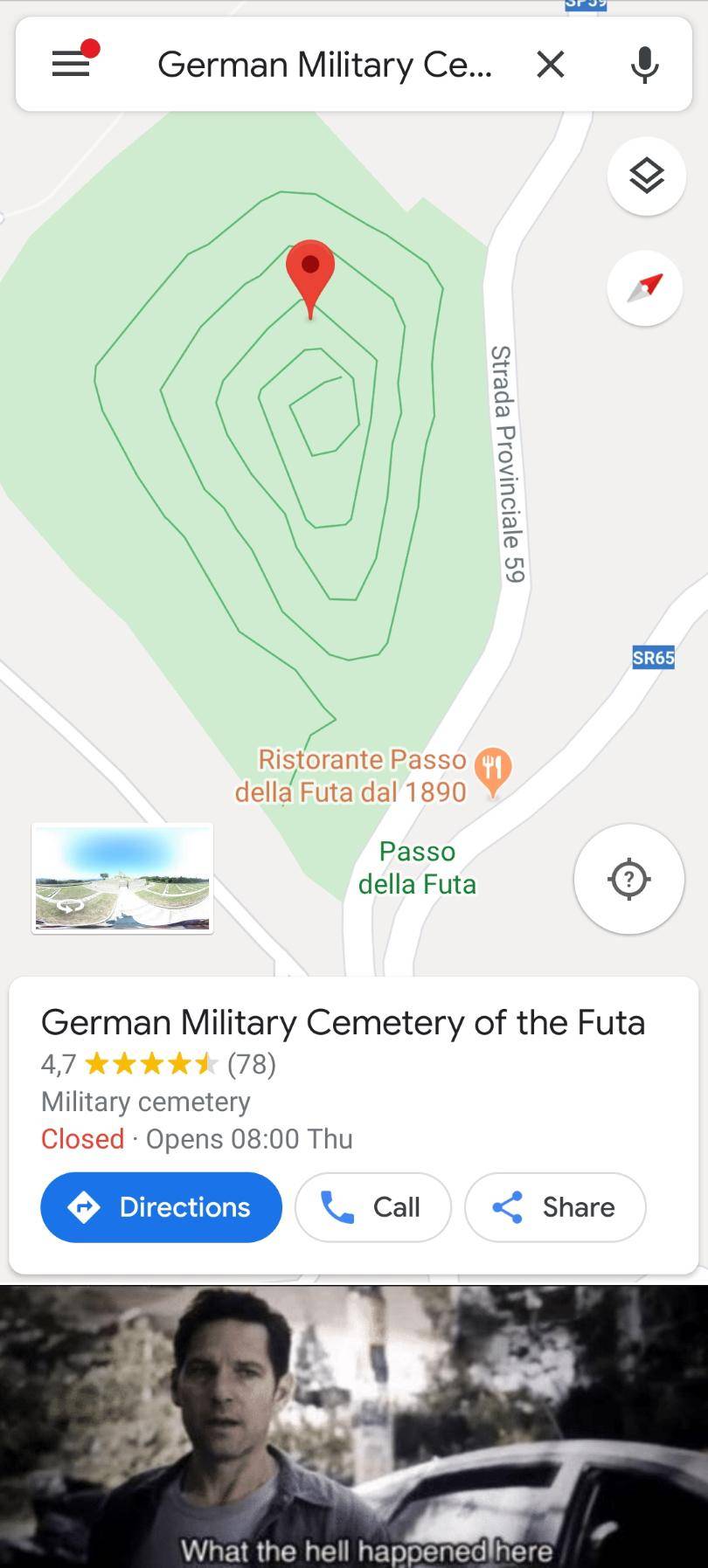Activate voice search with the microphone
This screenshot has height=1568, width=708.
644,64
